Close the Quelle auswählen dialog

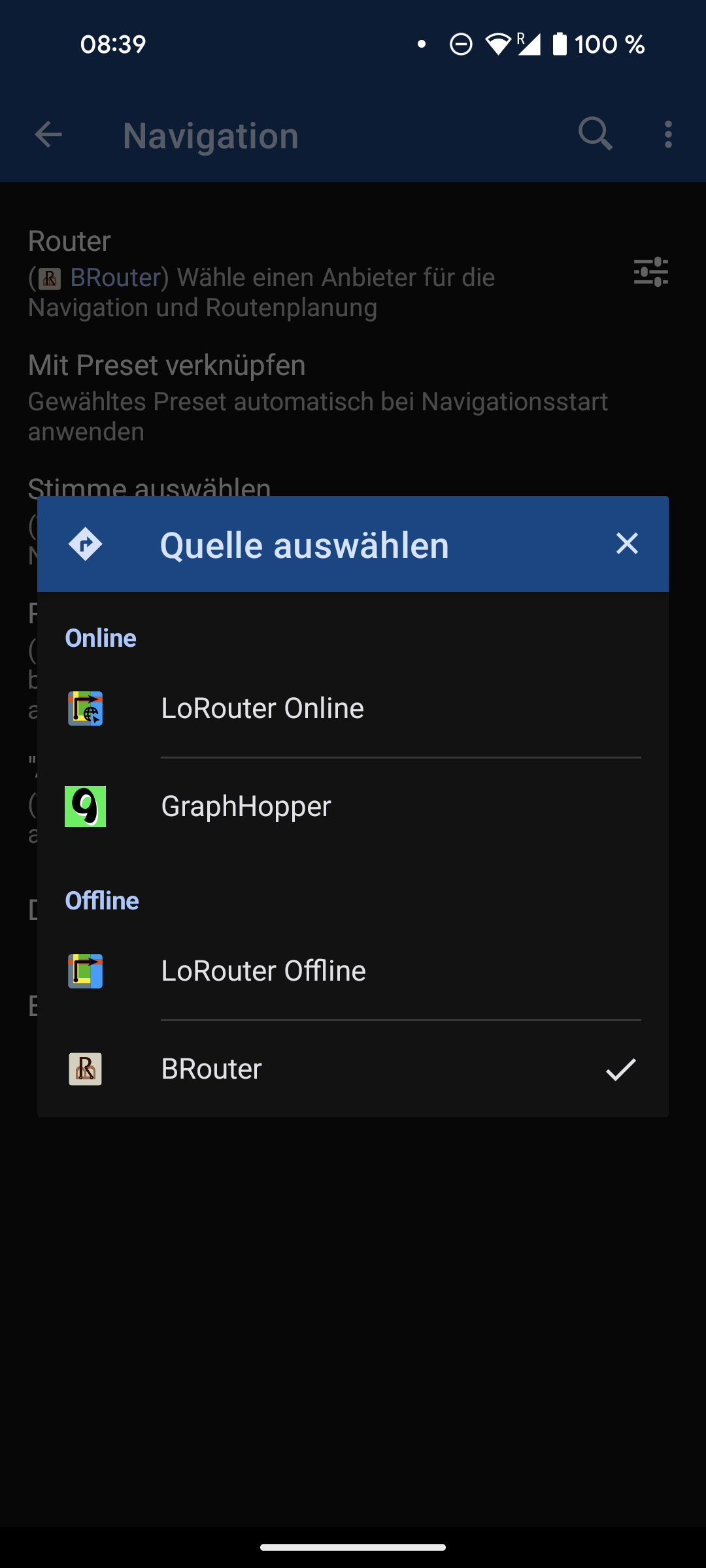tap(626, 544)
